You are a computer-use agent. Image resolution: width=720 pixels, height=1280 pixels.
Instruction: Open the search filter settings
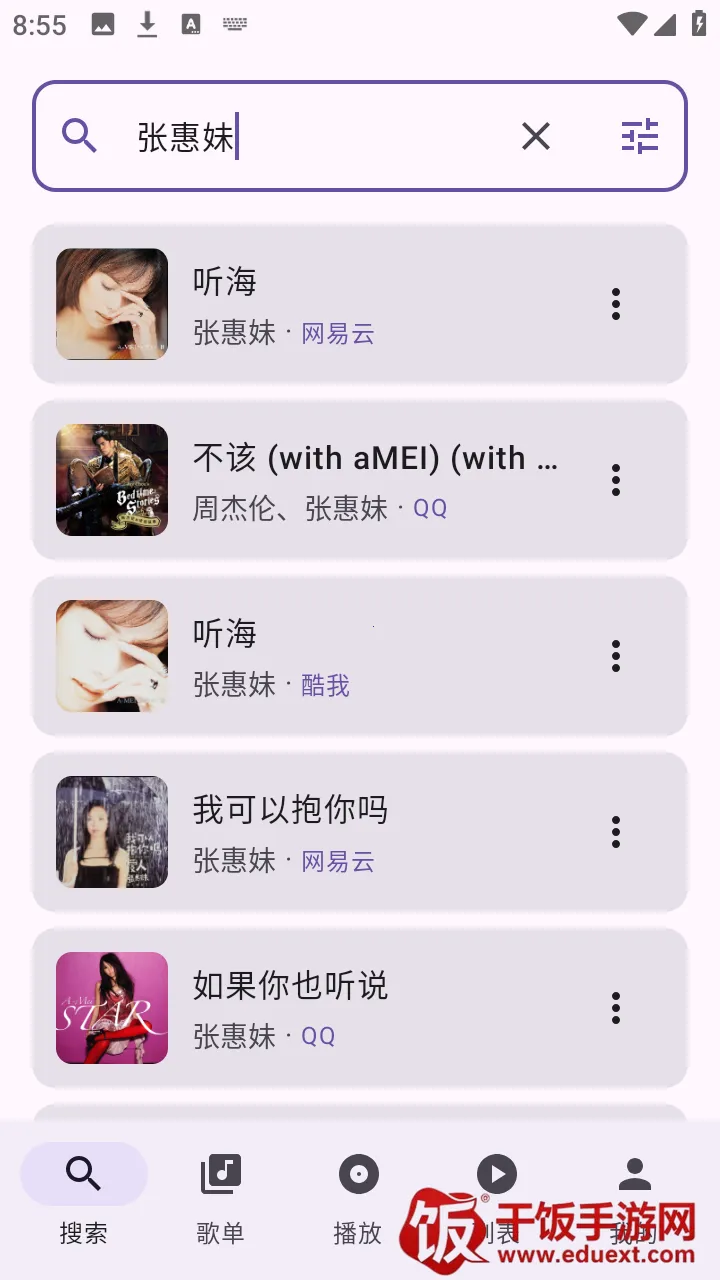[x=640, y=136]
